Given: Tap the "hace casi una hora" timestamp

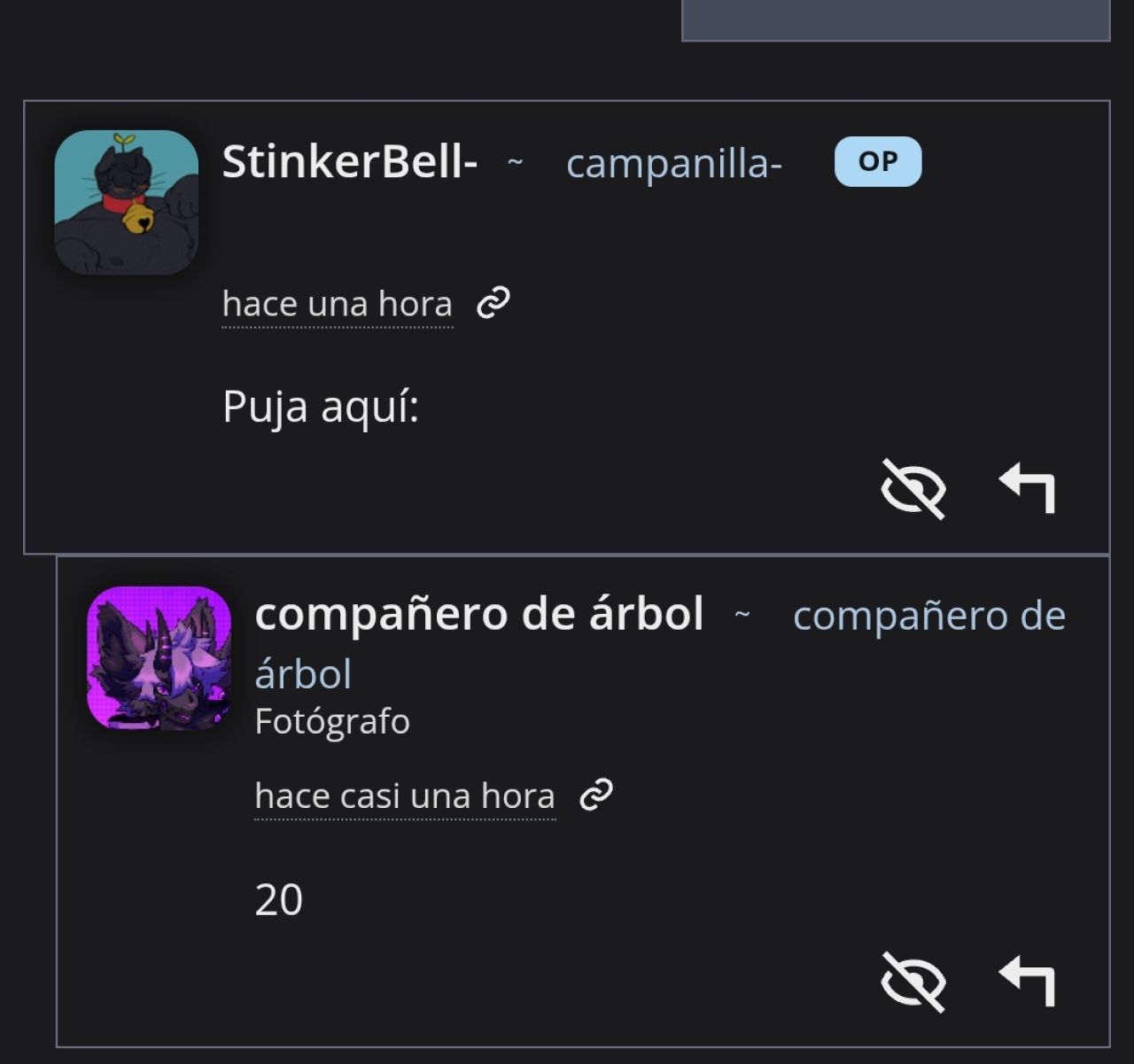Looking at the screenshot, I should tap(405, 796).
